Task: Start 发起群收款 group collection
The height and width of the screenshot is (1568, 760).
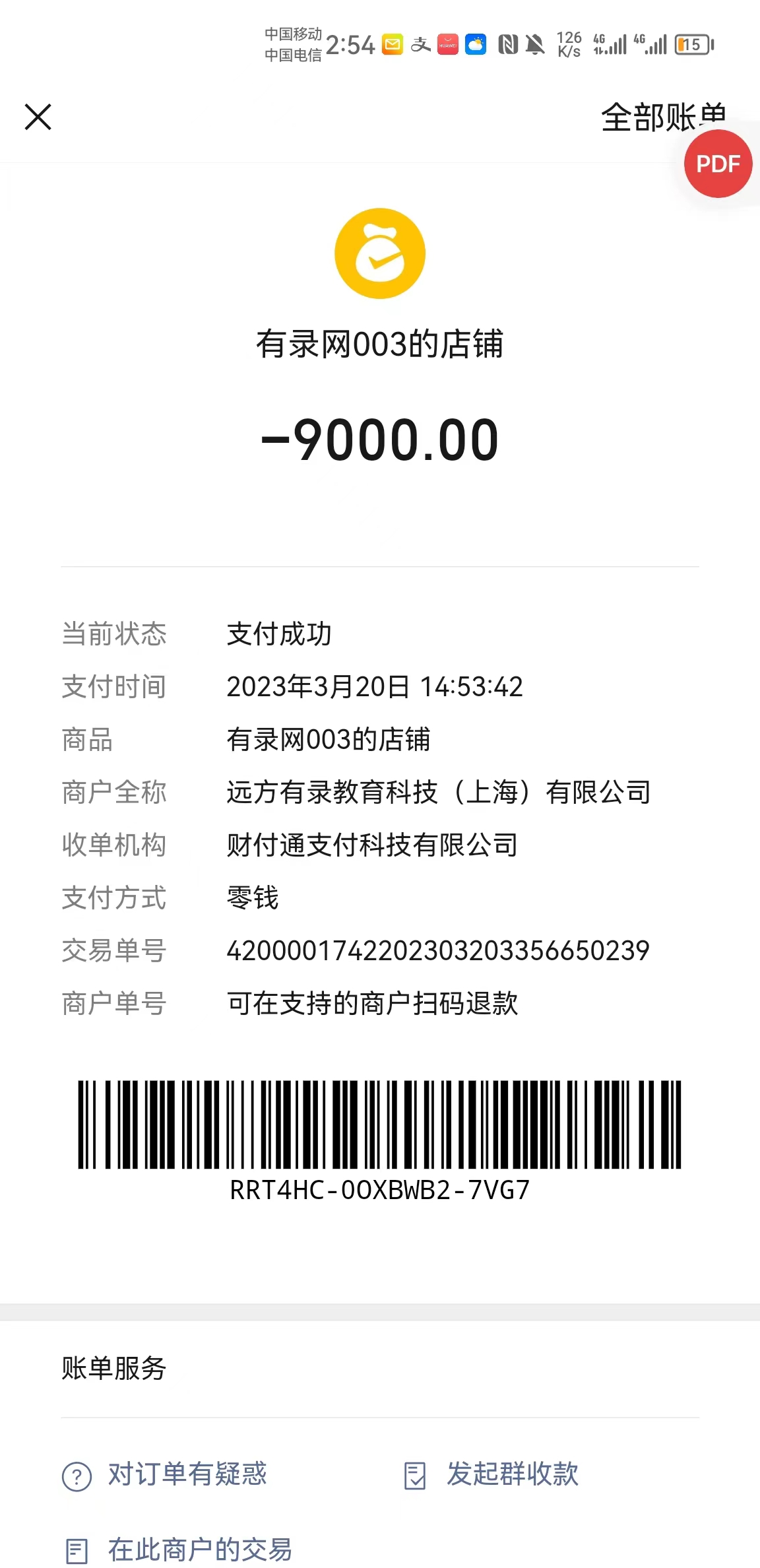Action: (x=491, y=1475)
